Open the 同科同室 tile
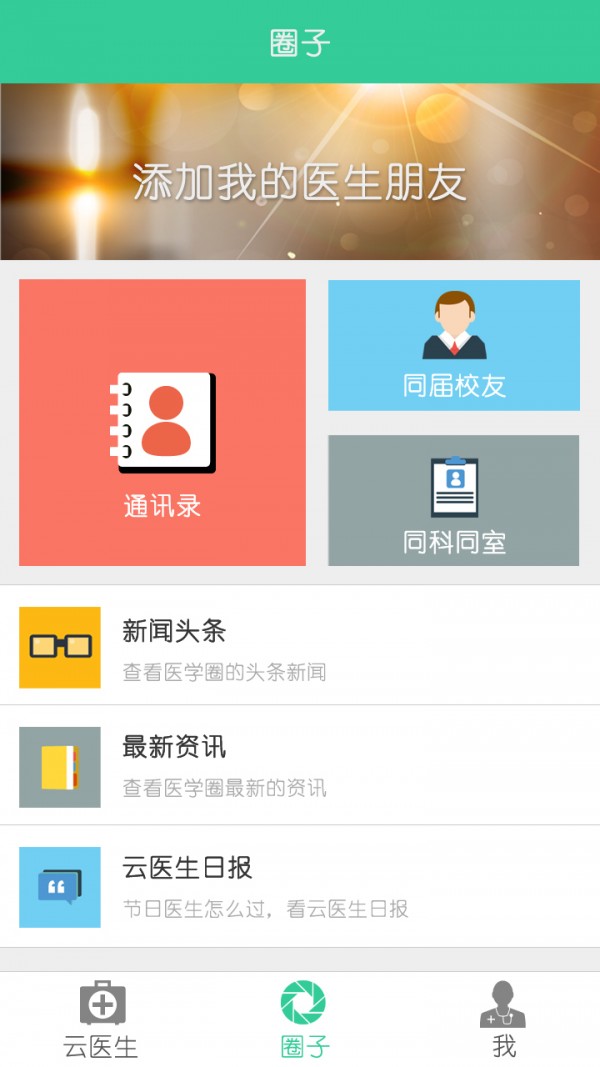 (x=454, y=500)
